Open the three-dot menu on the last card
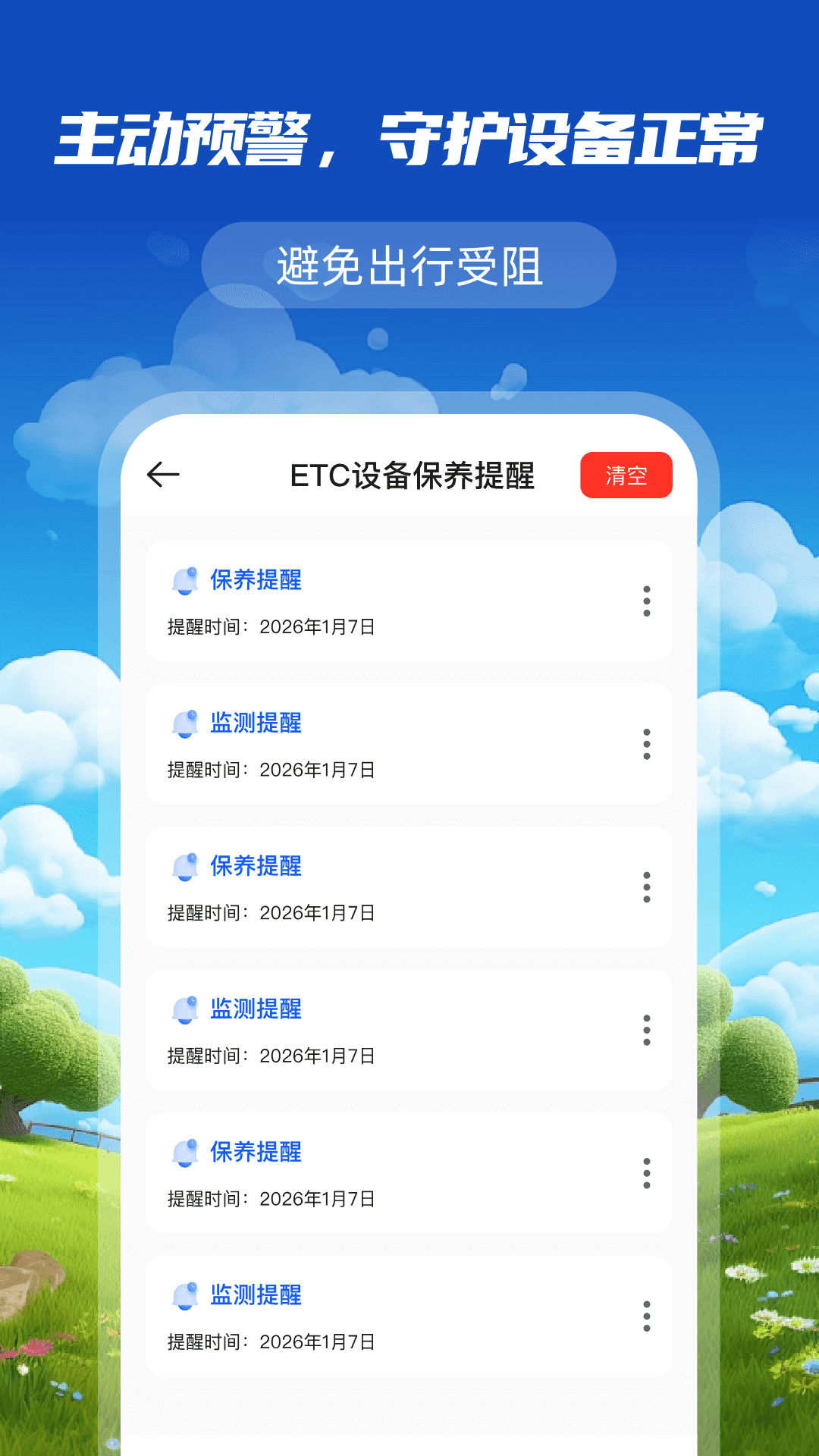This screenshot has height=1456, width=819. 647,1316
